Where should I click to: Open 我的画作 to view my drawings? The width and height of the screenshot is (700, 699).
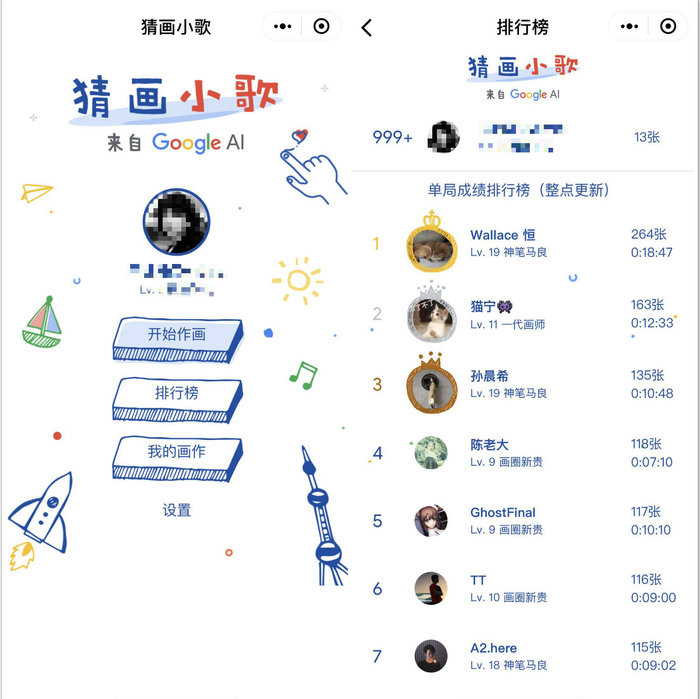[x=177, y=454]
